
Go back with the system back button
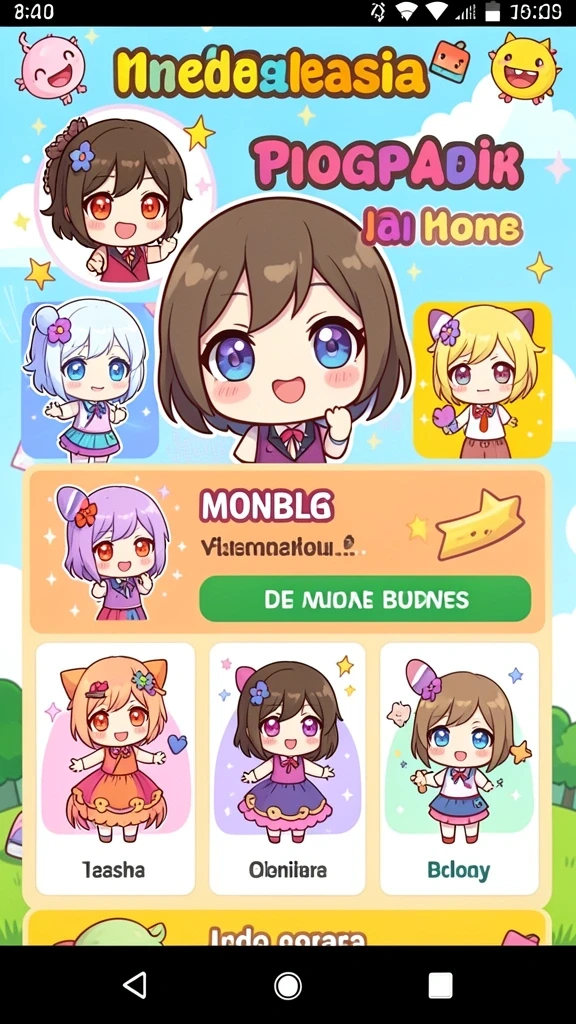135,985
